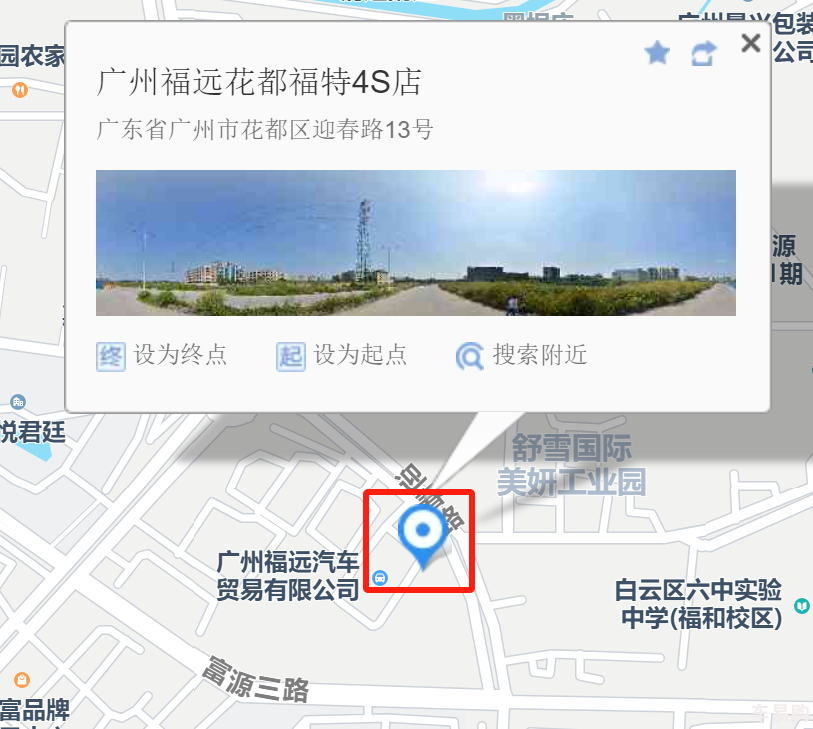The width and height of the screenshot is (813, 729).
Task: Favorite this place with the star icon
Action: 657,53
